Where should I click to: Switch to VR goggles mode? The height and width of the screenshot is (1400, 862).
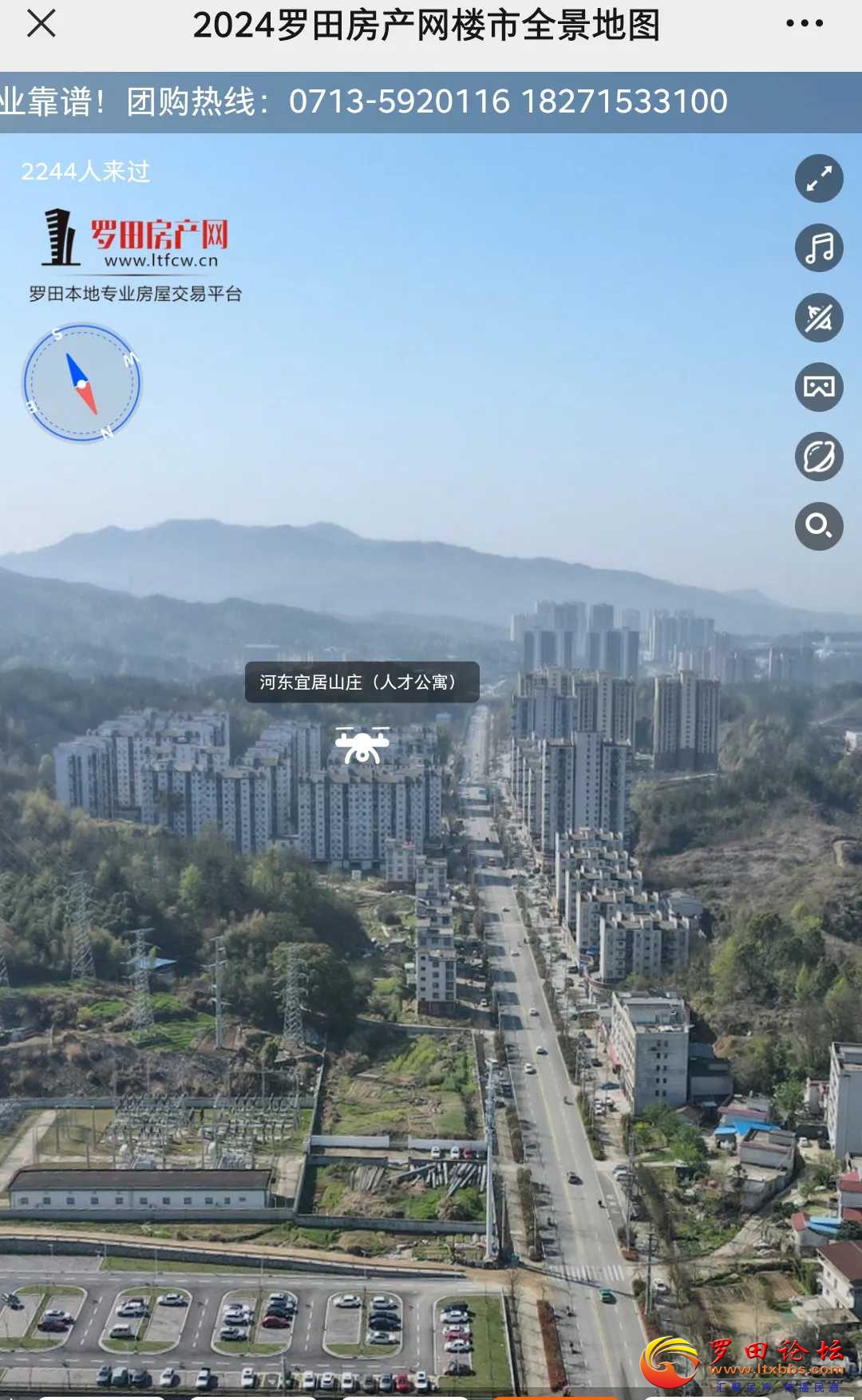(819, 388)
